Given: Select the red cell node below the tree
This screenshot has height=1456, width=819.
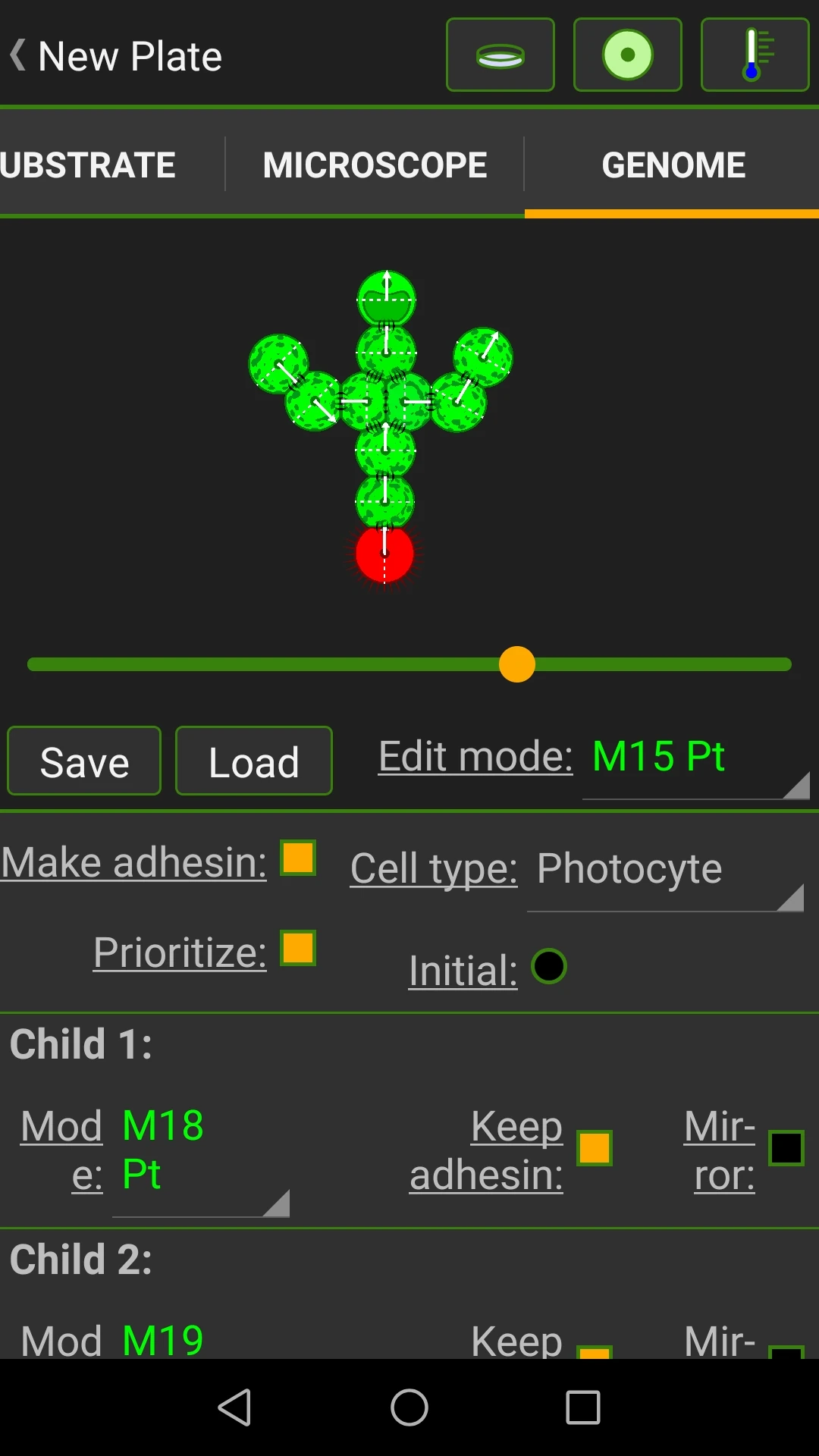Looking at the screenshot, I should (x=384, y=554).
